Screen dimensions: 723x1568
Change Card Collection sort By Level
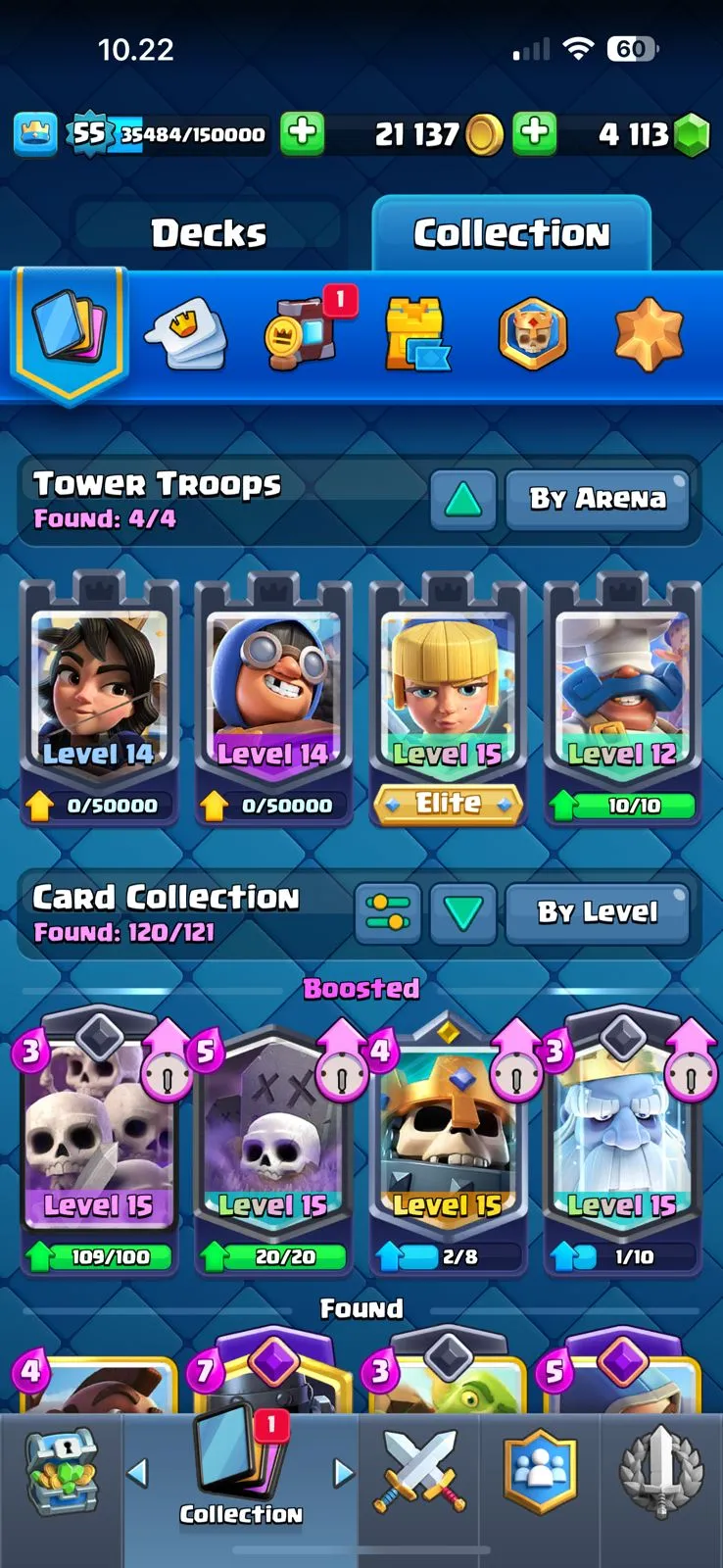tap(598, 912)
